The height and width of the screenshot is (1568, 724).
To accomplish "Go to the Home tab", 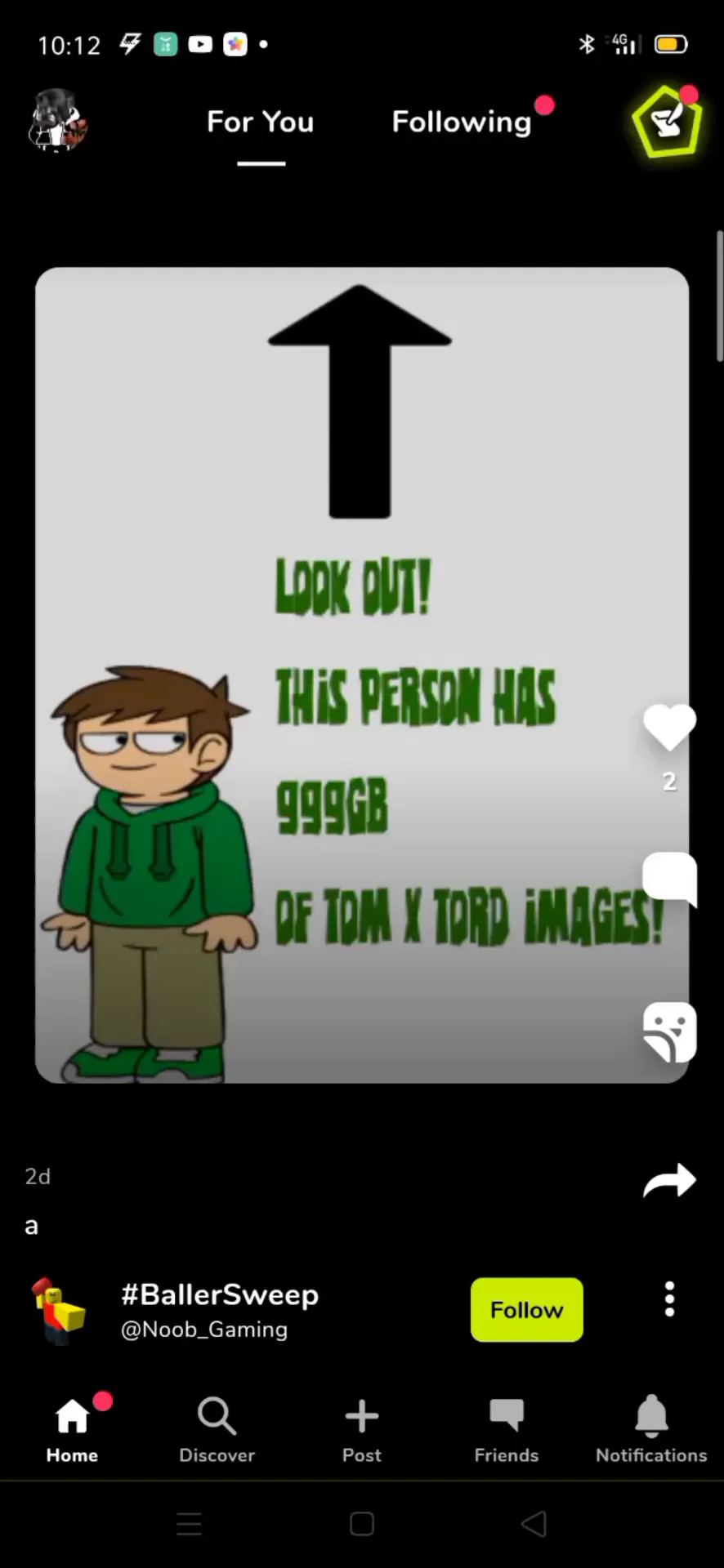I will 72,1429.
